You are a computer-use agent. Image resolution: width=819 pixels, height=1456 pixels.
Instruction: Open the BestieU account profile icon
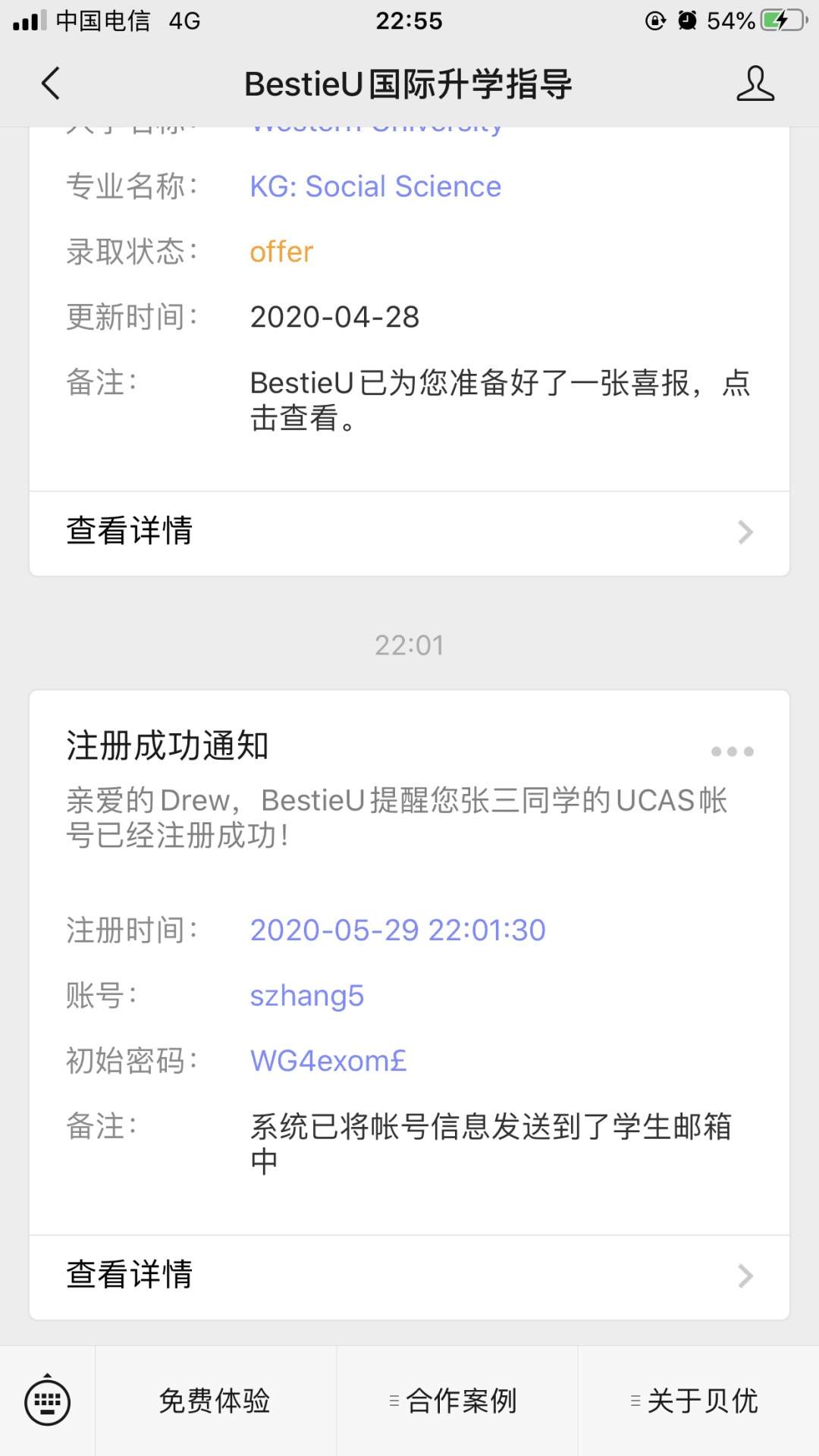coord(755,83)
